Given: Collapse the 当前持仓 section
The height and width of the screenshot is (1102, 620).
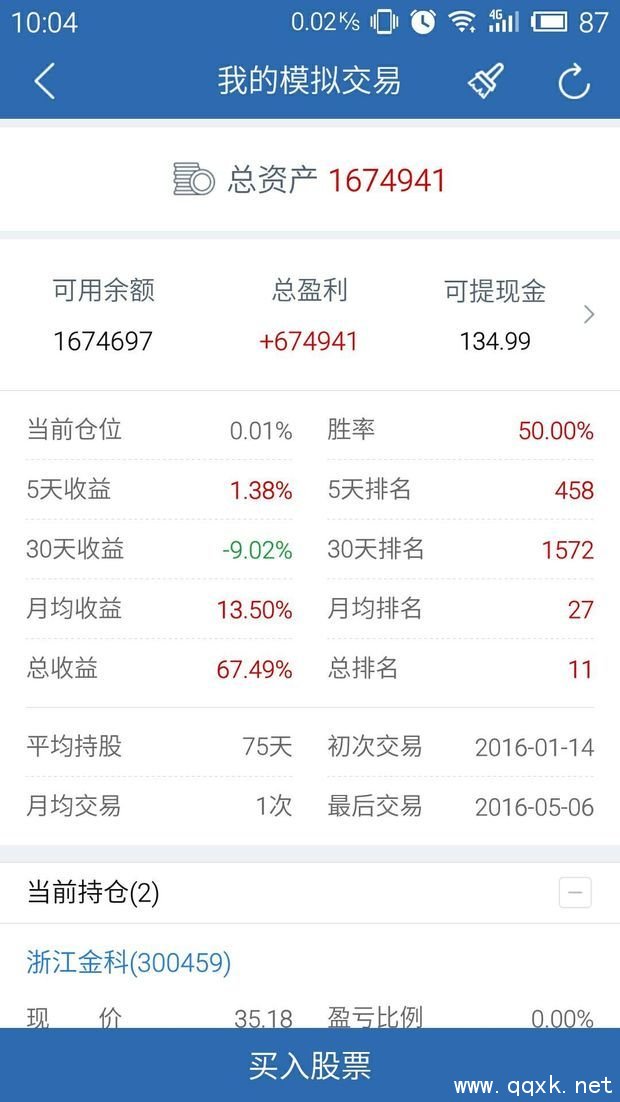Looking at the screenshot, I should (575, 893).
